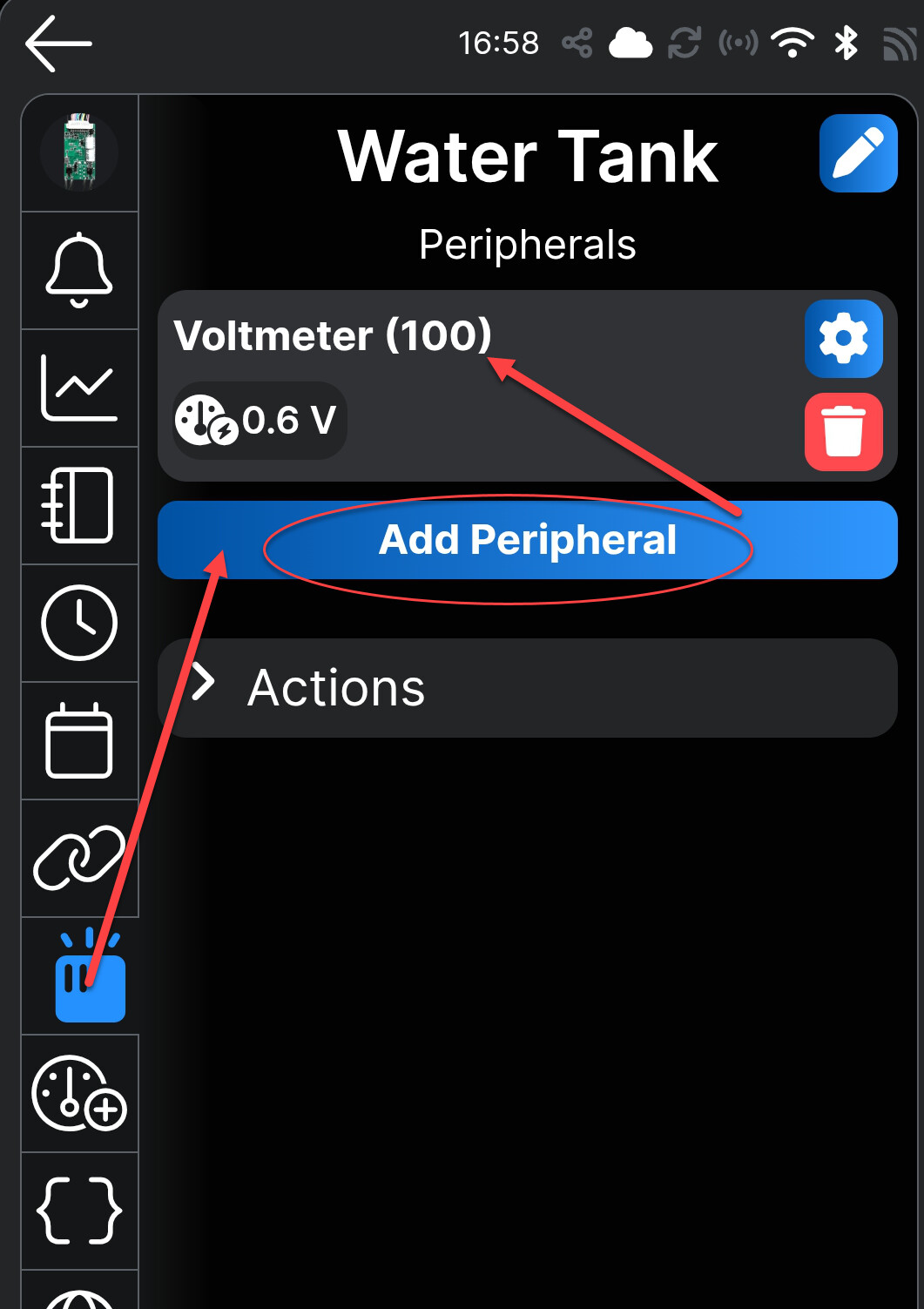Open the gauge with plus tab
This screenshot has width=924, height=1309.
coord(79,1094)
